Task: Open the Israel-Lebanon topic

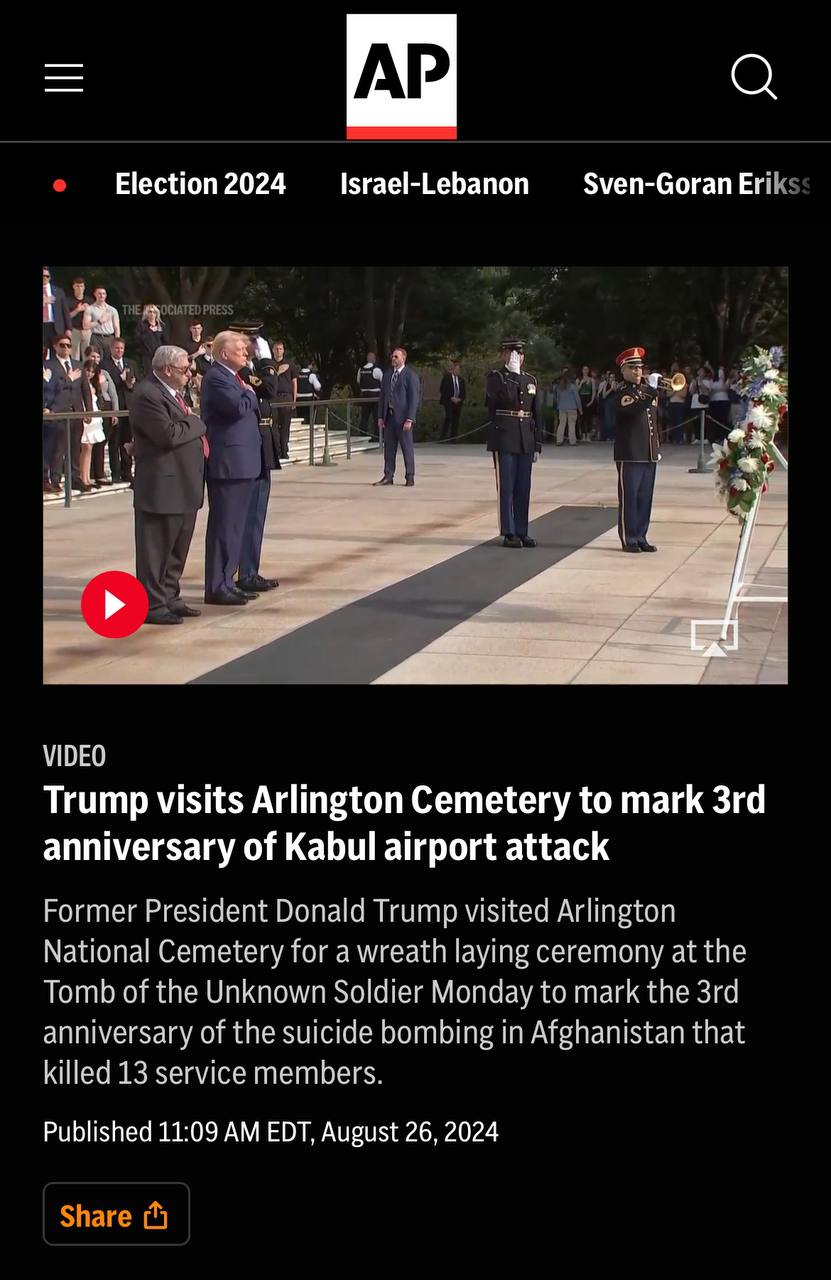Action: (434, 184)
